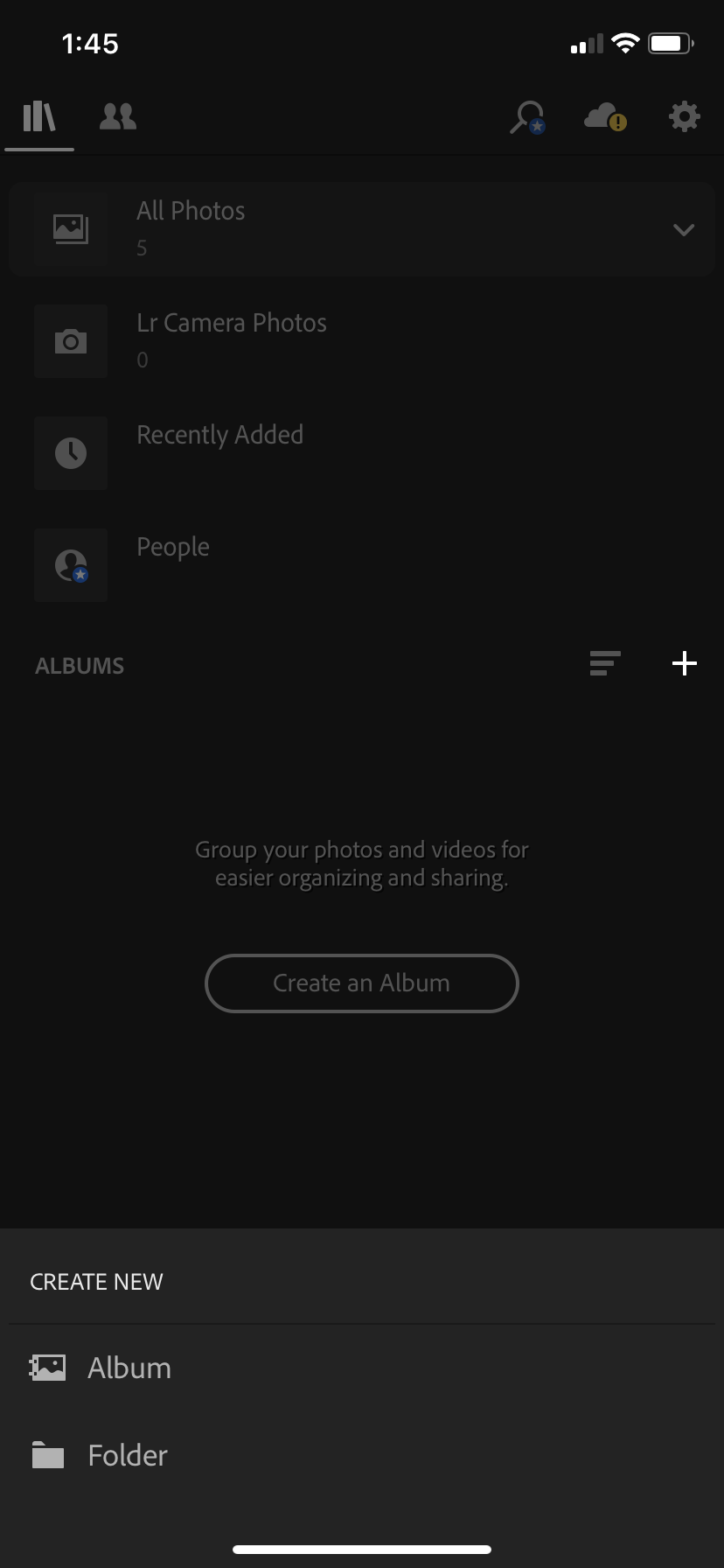Open Lr Camera Photos
The height and width of the screenshot is (1568, 724).
tap(362, 341)
